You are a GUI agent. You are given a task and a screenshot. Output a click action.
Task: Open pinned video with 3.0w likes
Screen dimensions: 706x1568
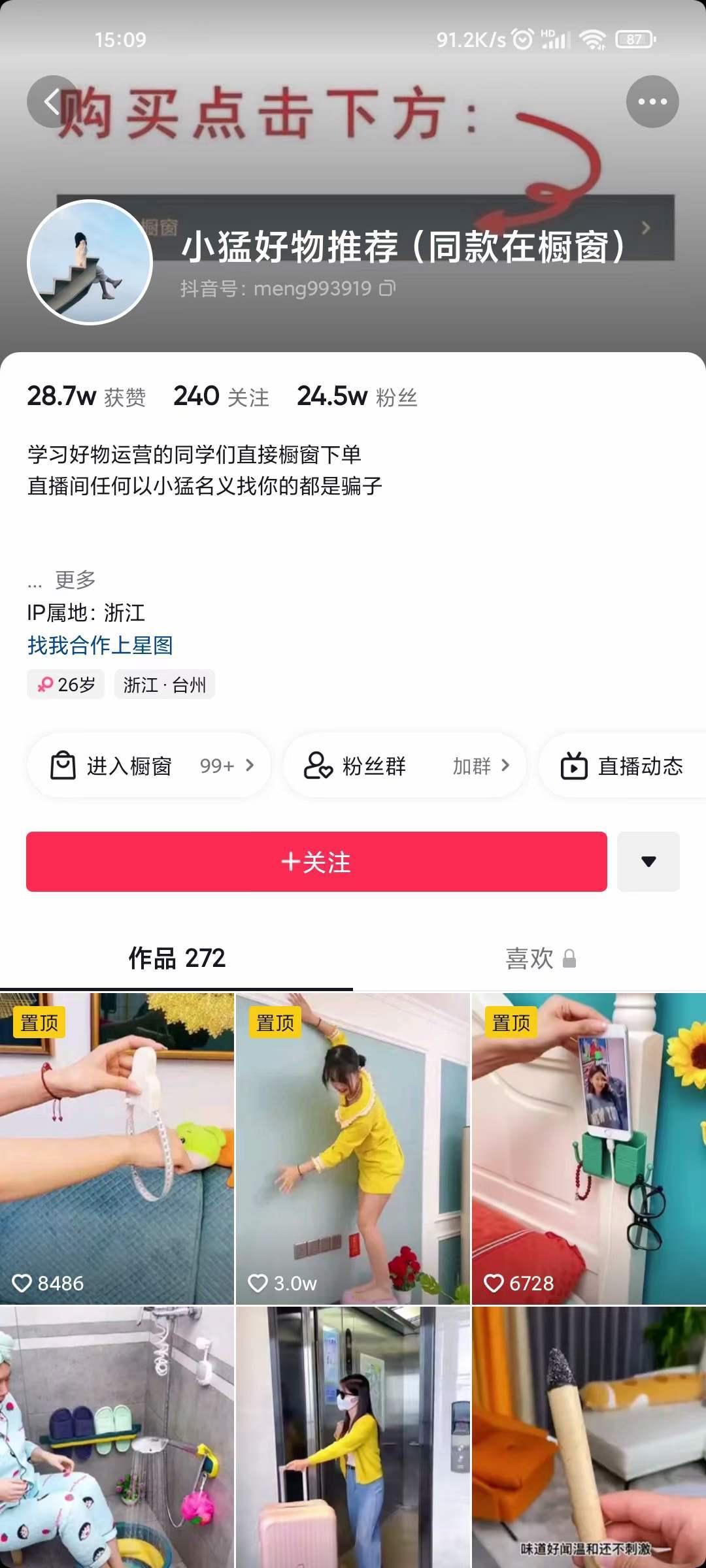[352, 1148]
